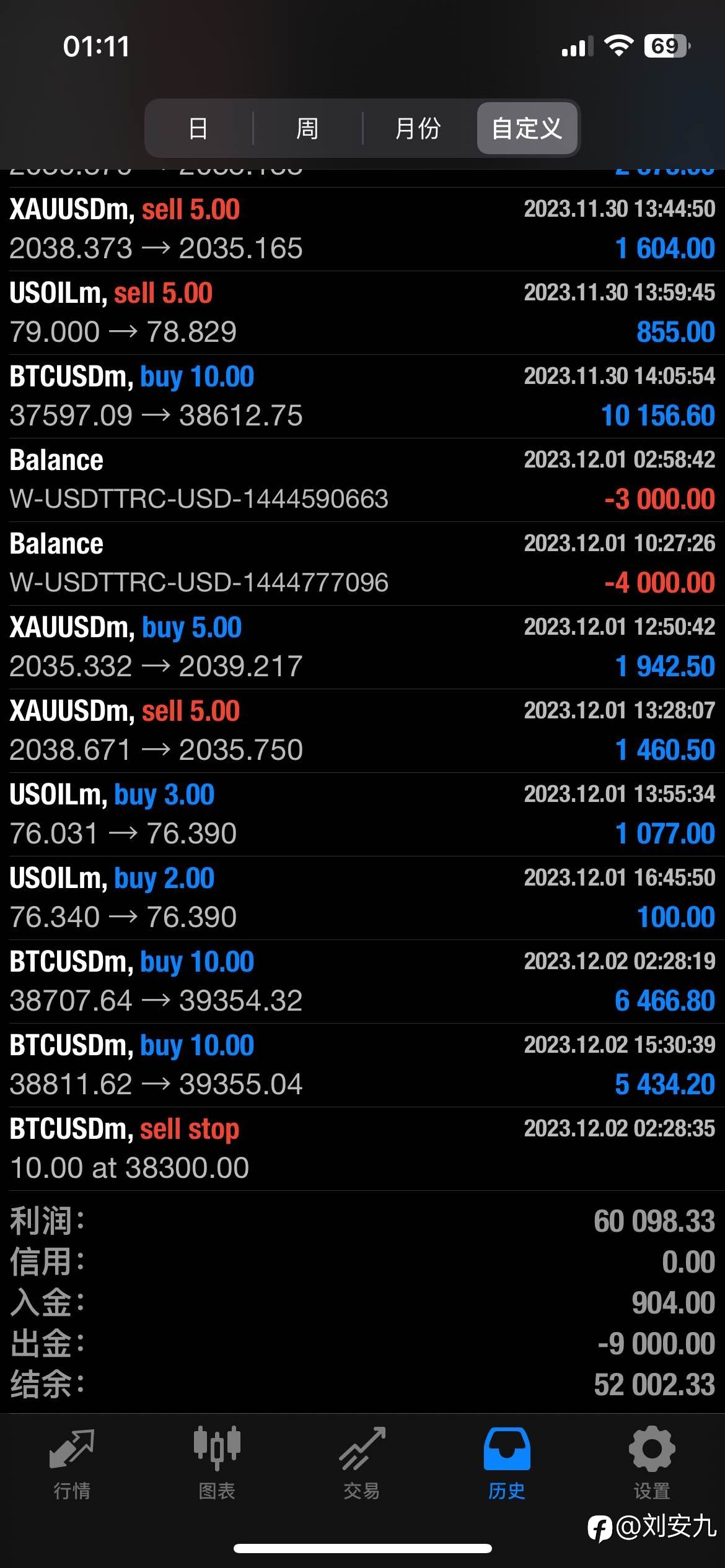Open the Balance withdrawal of -3 000.00
Screen dimensions: 725x1568
pyautogui.click(x=362, y=480)
